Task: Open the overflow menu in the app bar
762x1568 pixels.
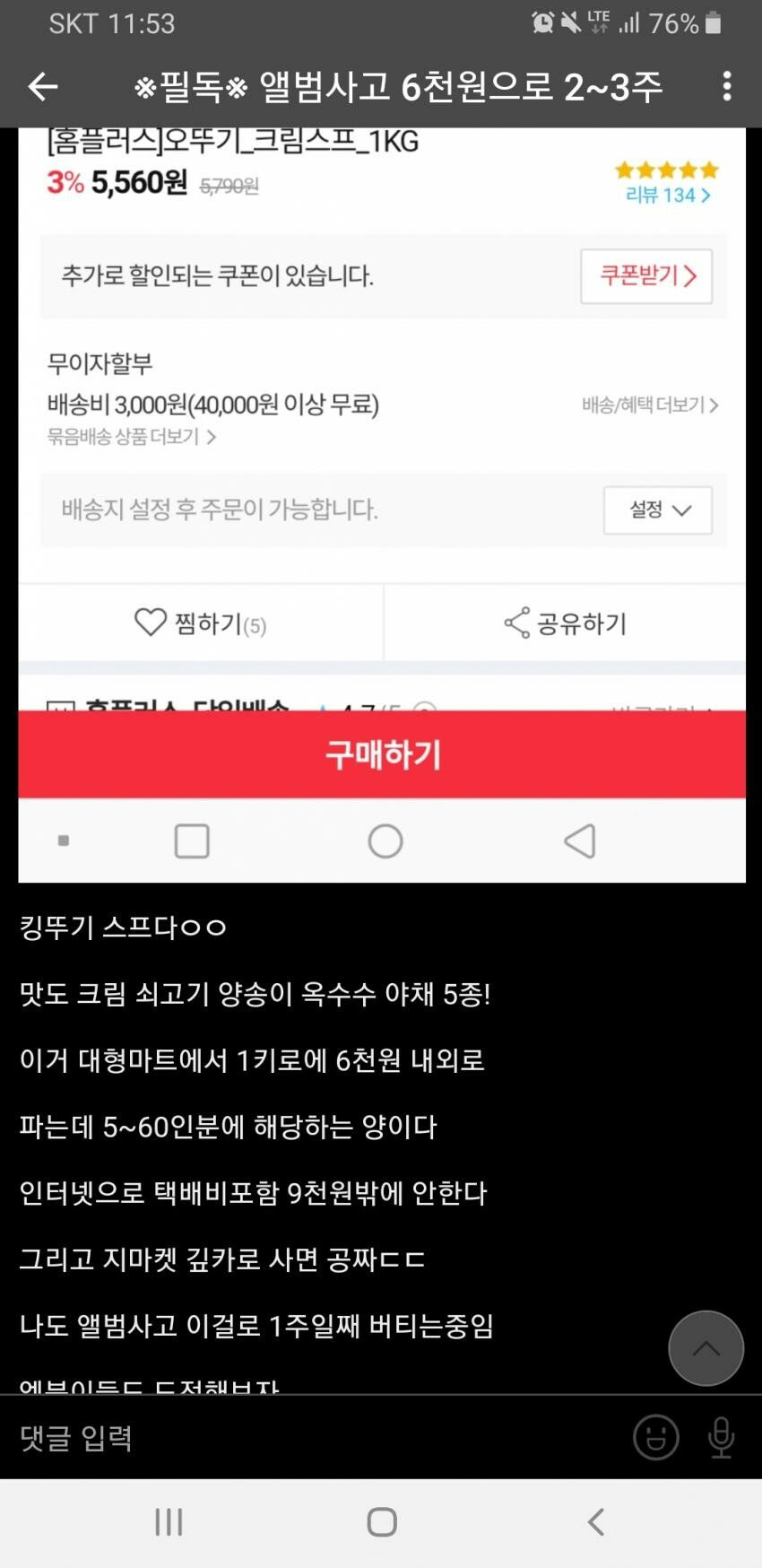Action: [726, 87]
